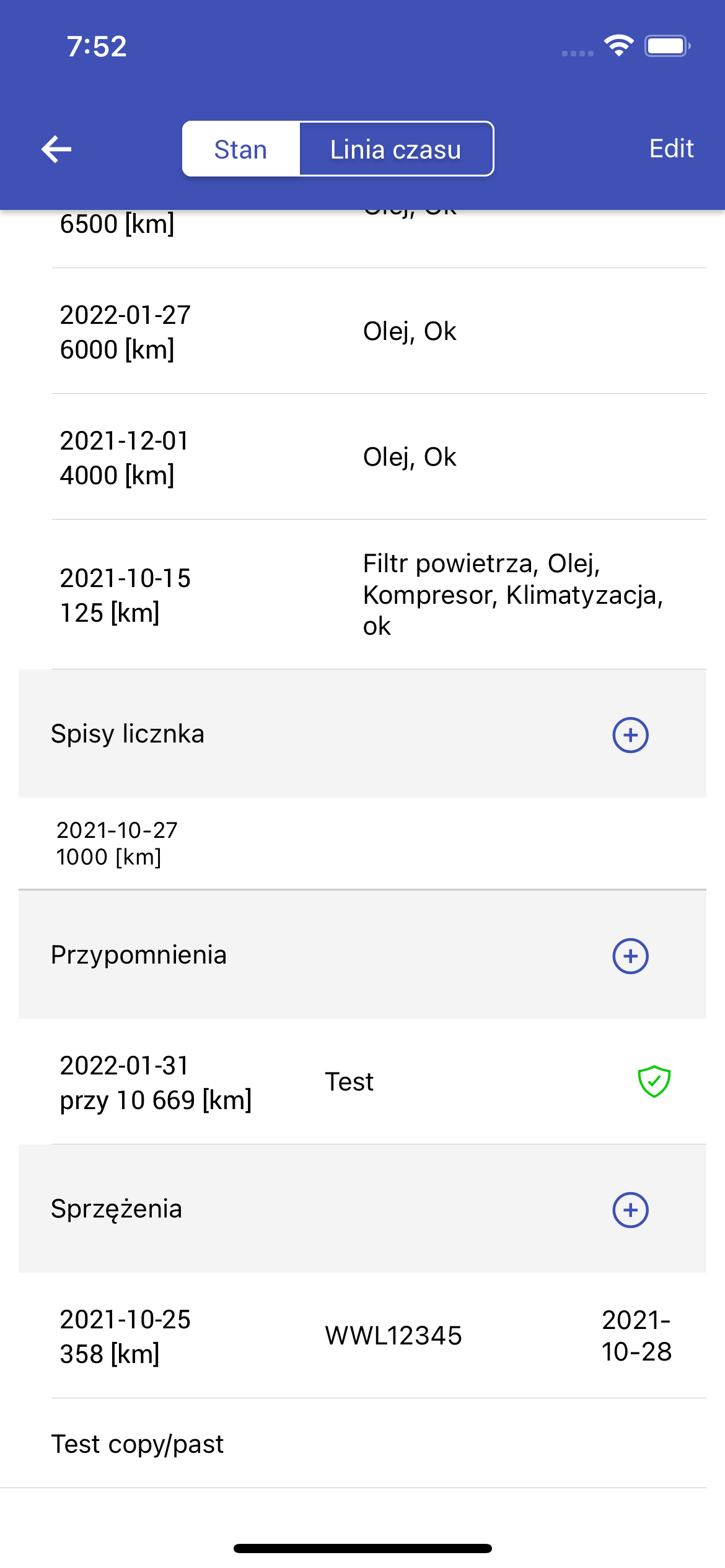Switch to the Stan segment
This screenshot has height=1568, width=725.
tap(240, 149)
